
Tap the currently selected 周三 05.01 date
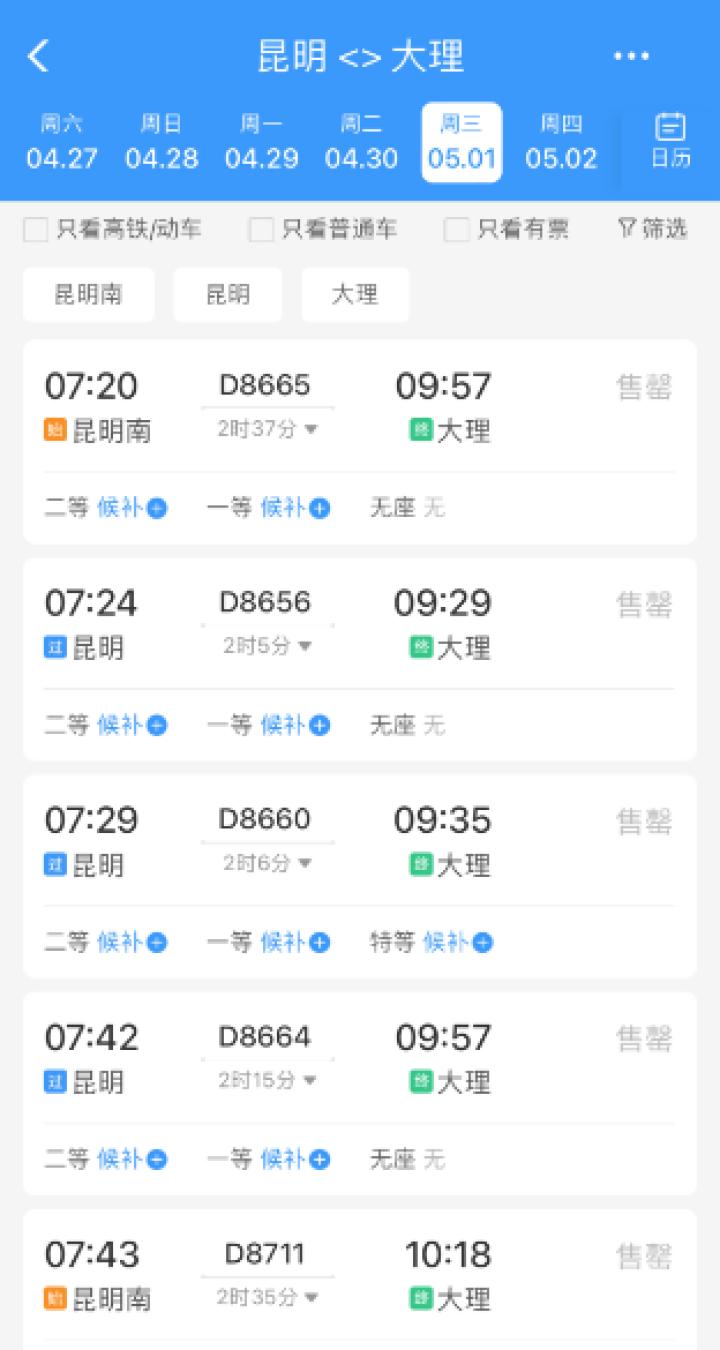pyautogui.click(x=461, y=140)
